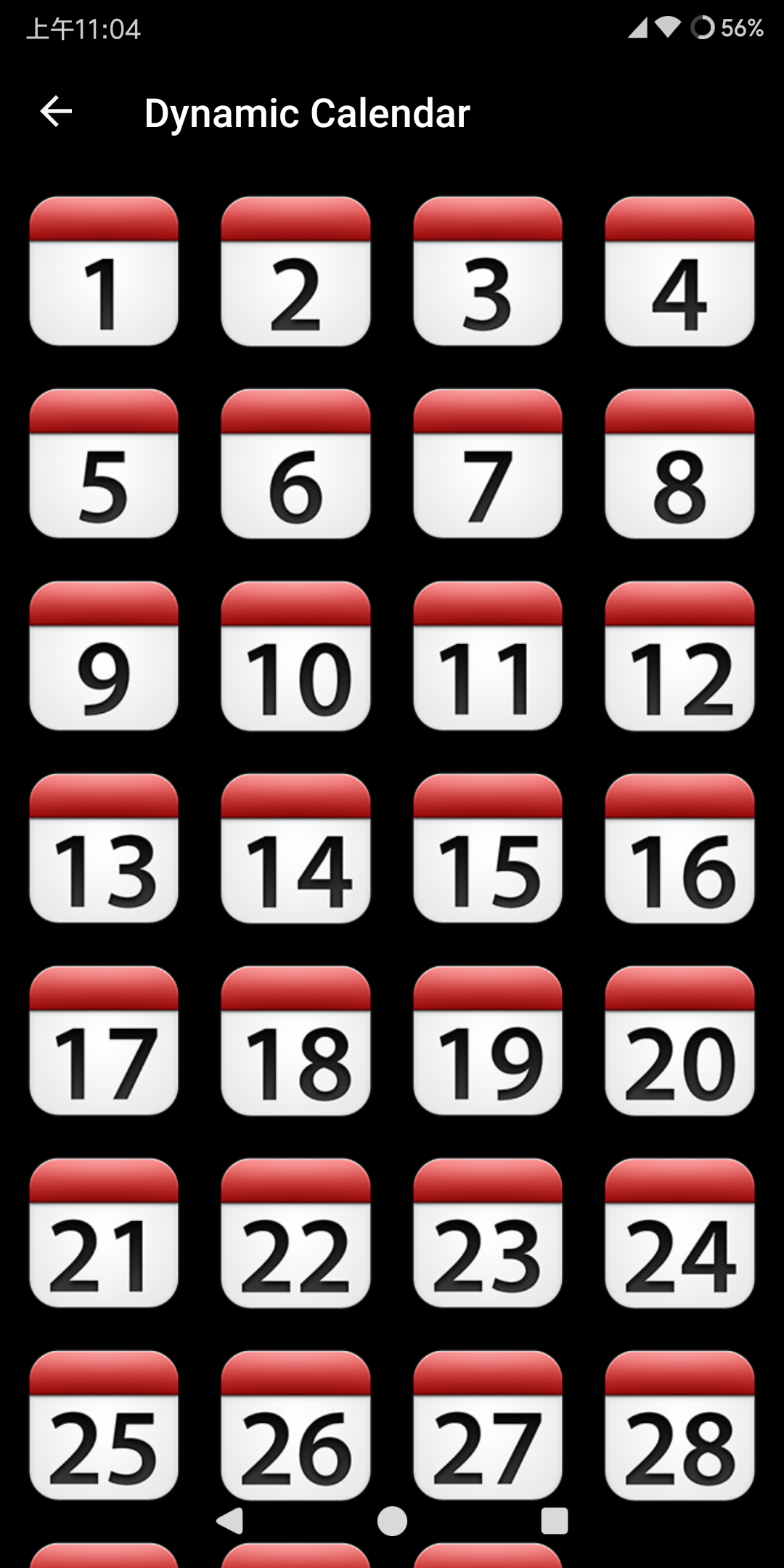Viewport: 784px width, 1568px height.
Task: Go to the system home screen
Action: click(x=392, y=1521)
